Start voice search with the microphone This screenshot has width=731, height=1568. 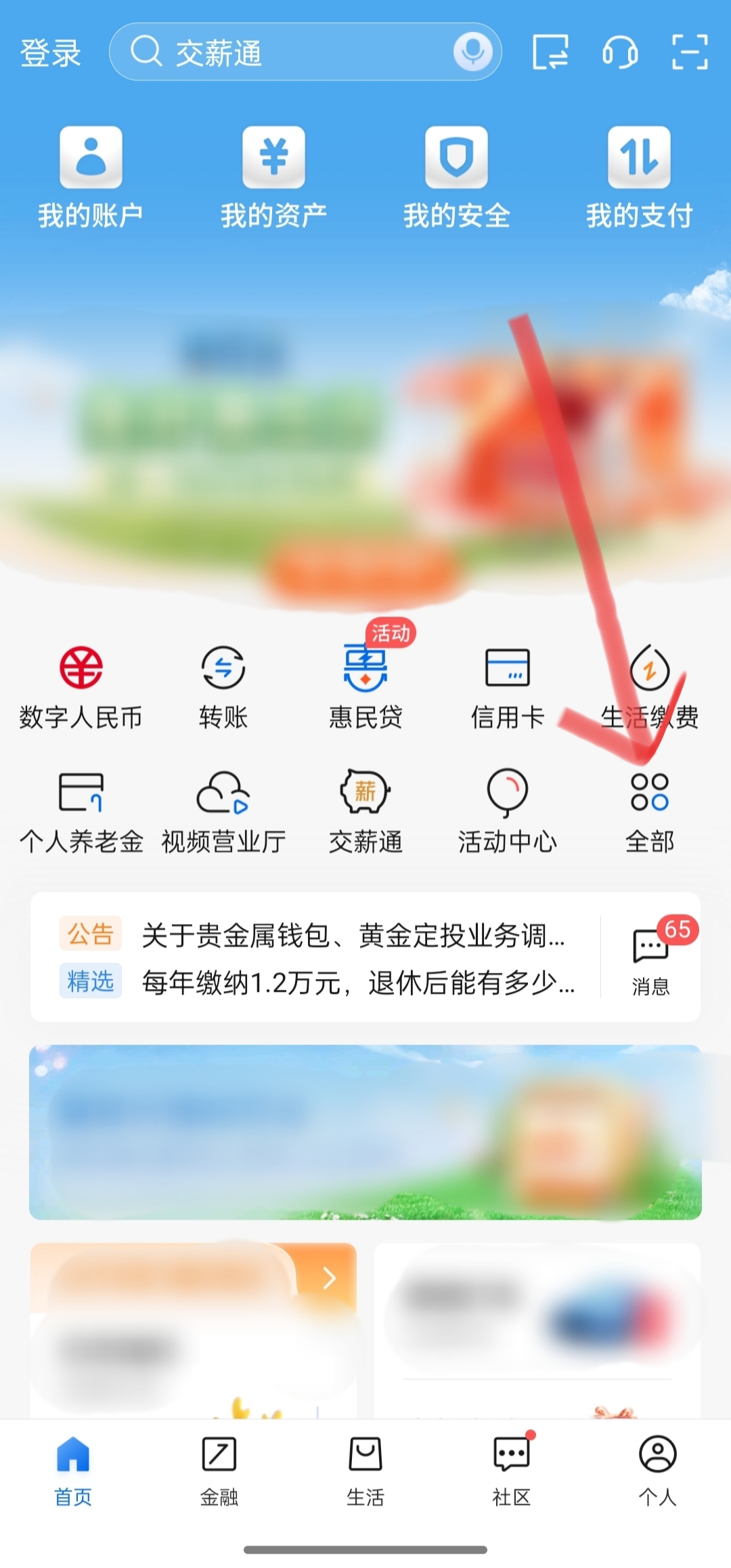(472, 51)
